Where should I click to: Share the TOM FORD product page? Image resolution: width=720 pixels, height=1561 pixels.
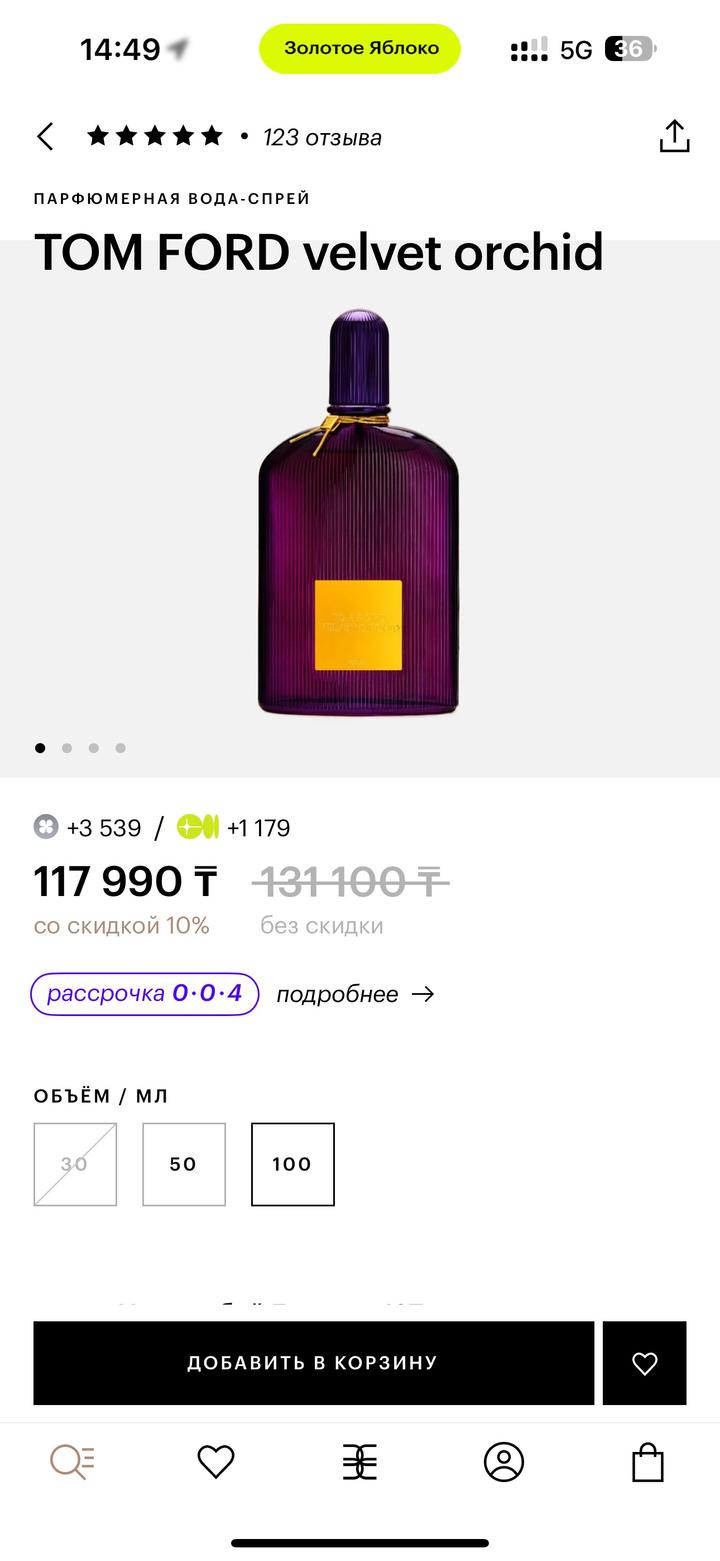point(675,136)
